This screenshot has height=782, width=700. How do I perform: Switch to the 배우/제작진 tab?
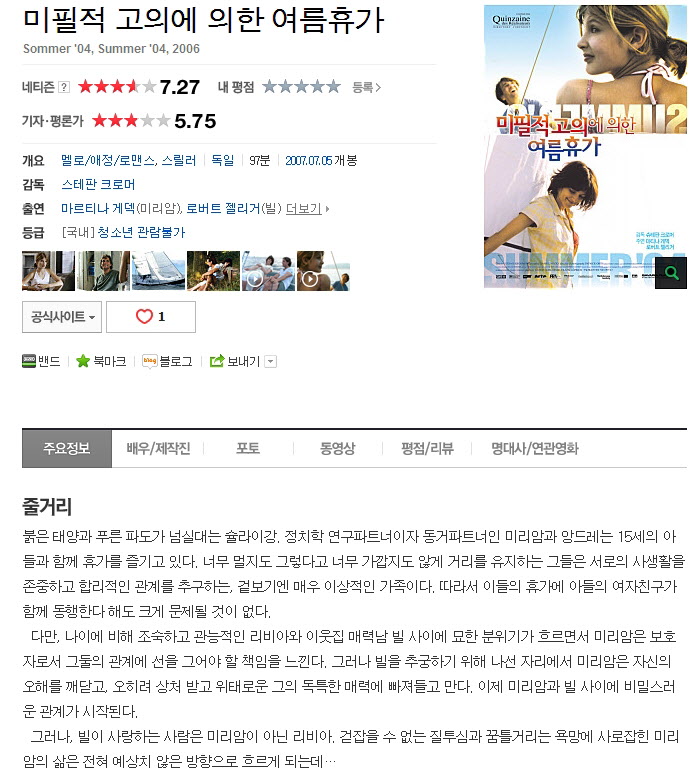(158, 449)
